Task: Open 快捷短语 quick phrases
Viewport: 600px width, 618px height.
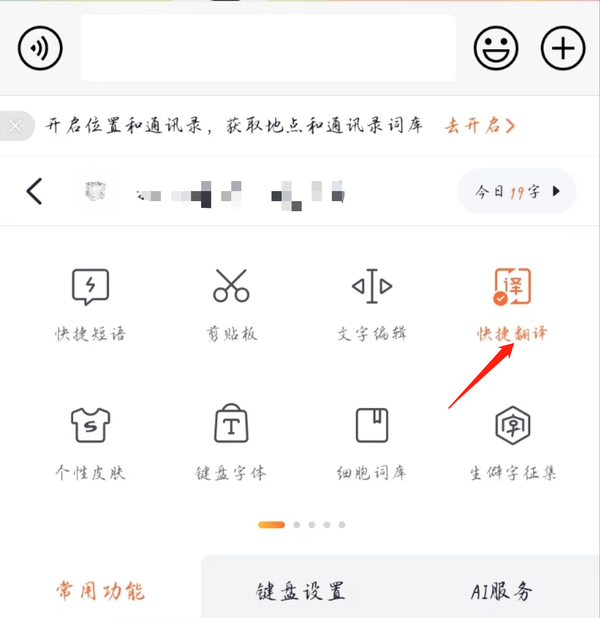Action: click(91, 304)
